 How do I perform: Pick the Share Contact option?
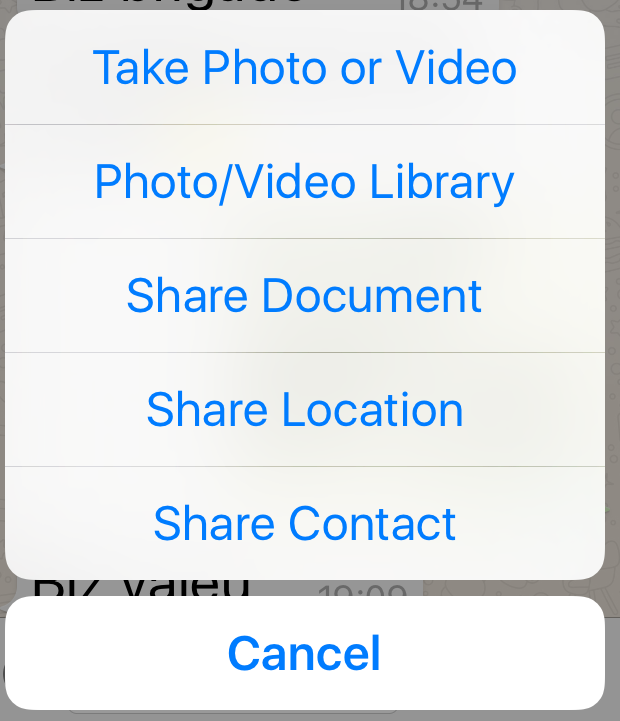[x=305, y=524]
